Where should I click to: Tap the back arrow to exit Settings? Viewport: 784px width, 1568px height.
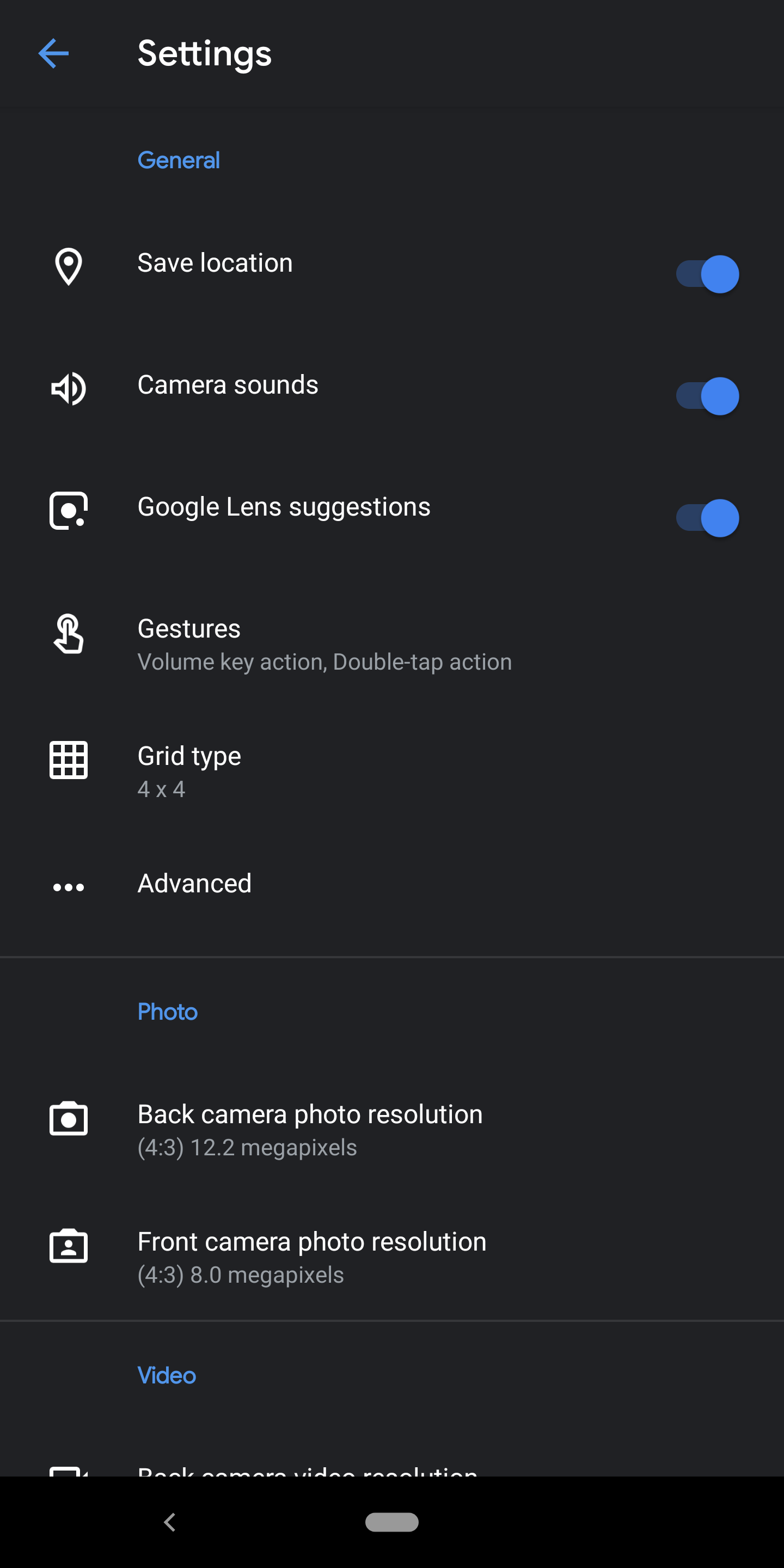53,53
